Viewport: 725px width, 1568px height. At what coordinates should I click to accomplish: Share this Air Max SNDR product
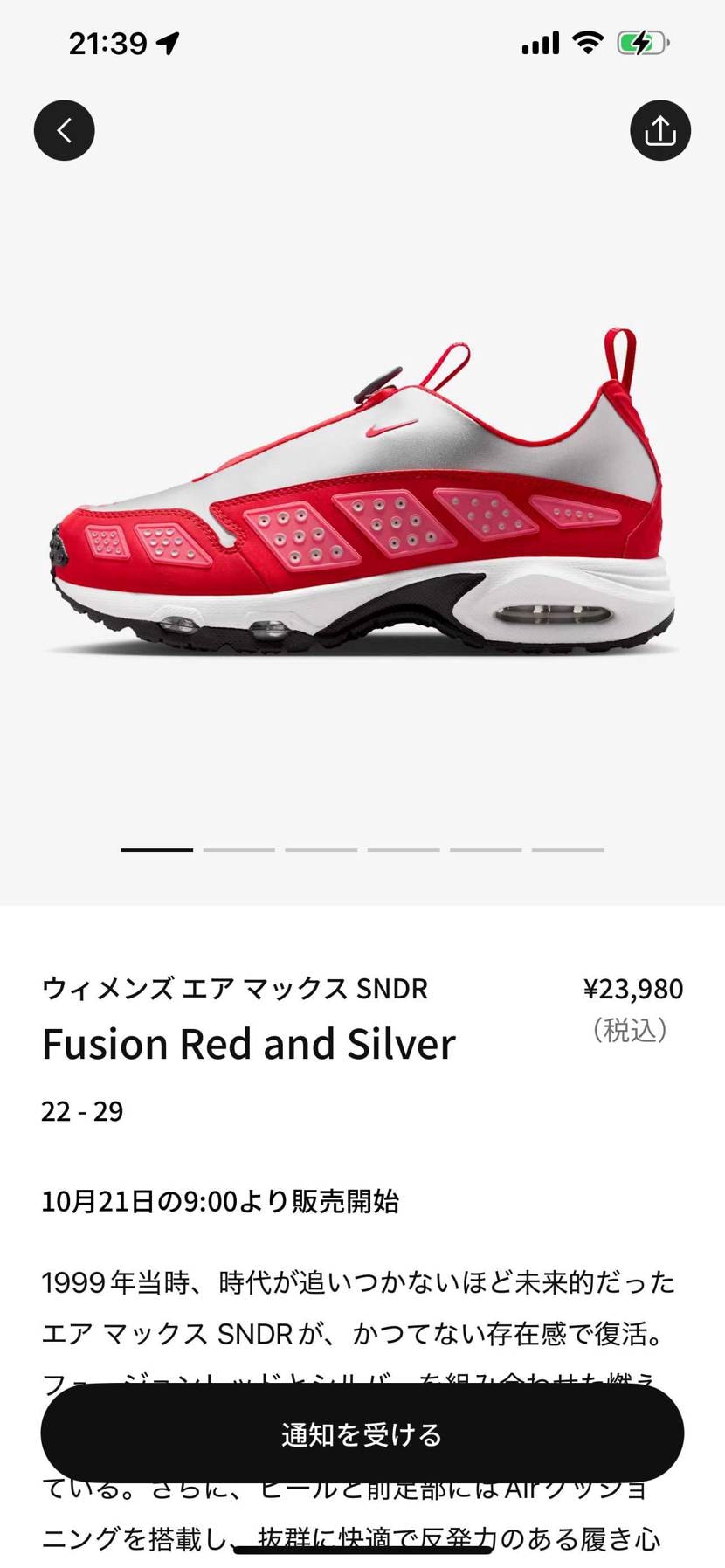coord(659,131)
